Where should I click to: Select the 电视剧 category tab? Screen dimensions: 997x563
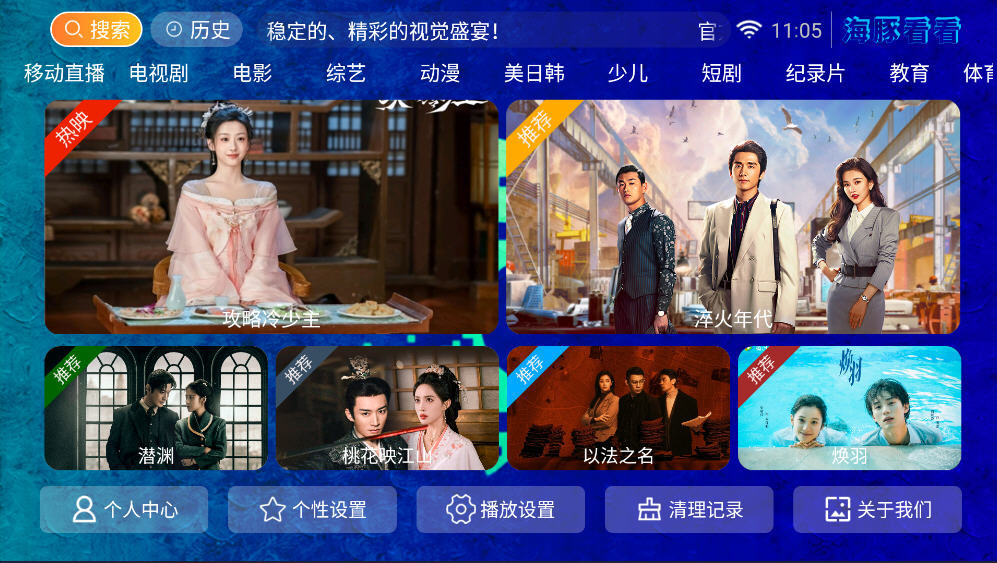point(159,73)
